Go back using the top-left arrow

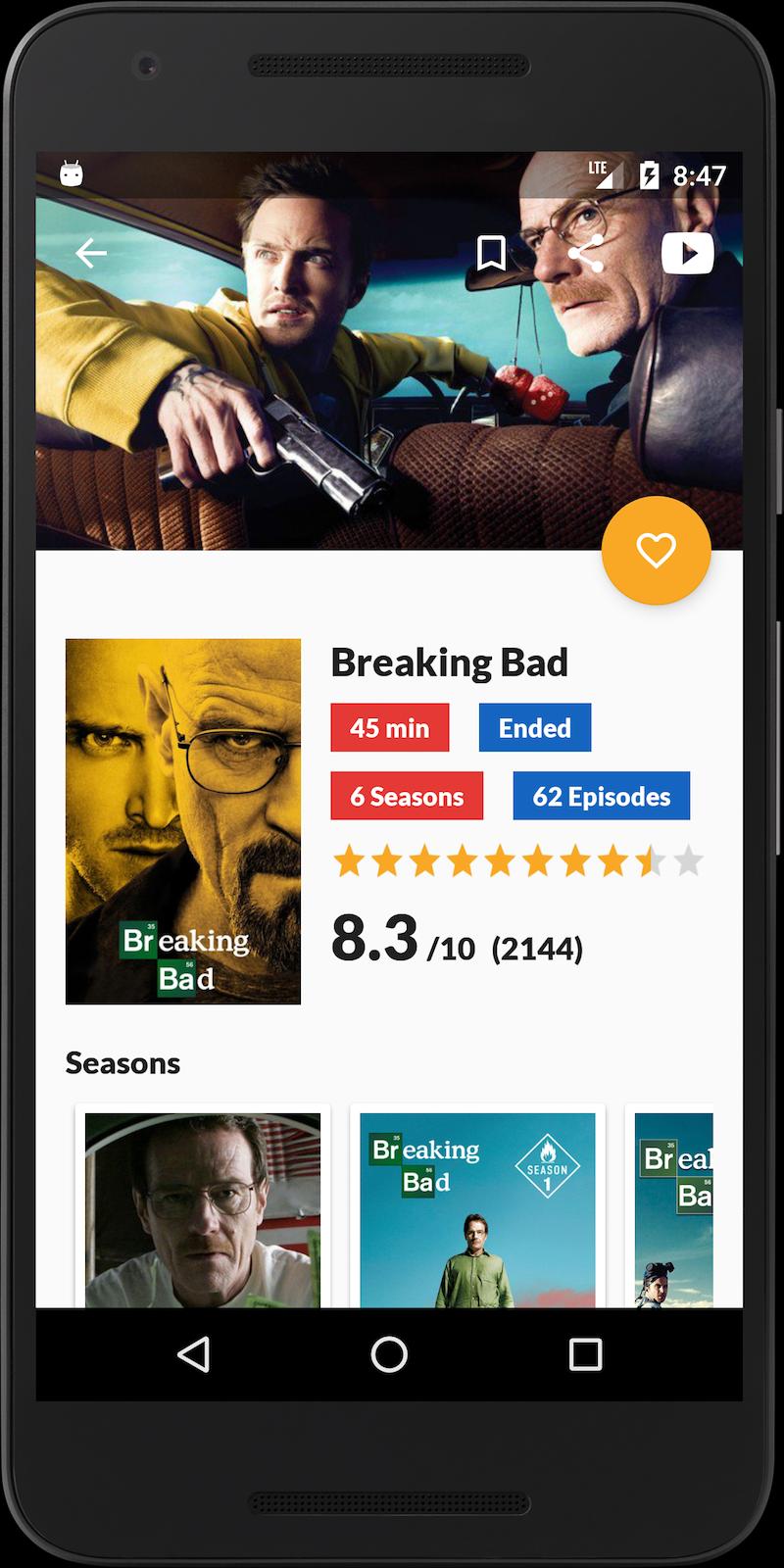pyautogui.click(x=91, y=254)
